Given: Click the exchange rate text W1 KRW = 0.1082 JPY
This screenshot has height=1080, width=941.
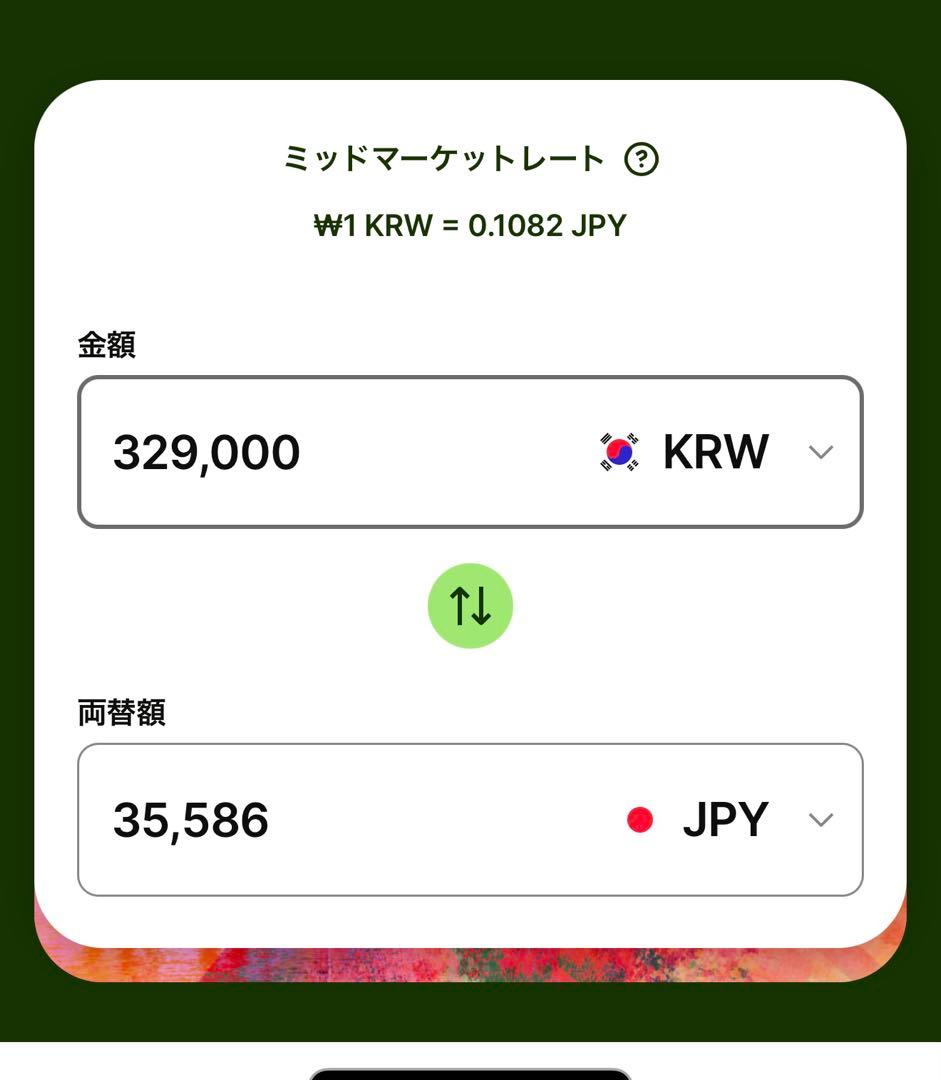Looking at the screenshot, I should pos(470,225).
